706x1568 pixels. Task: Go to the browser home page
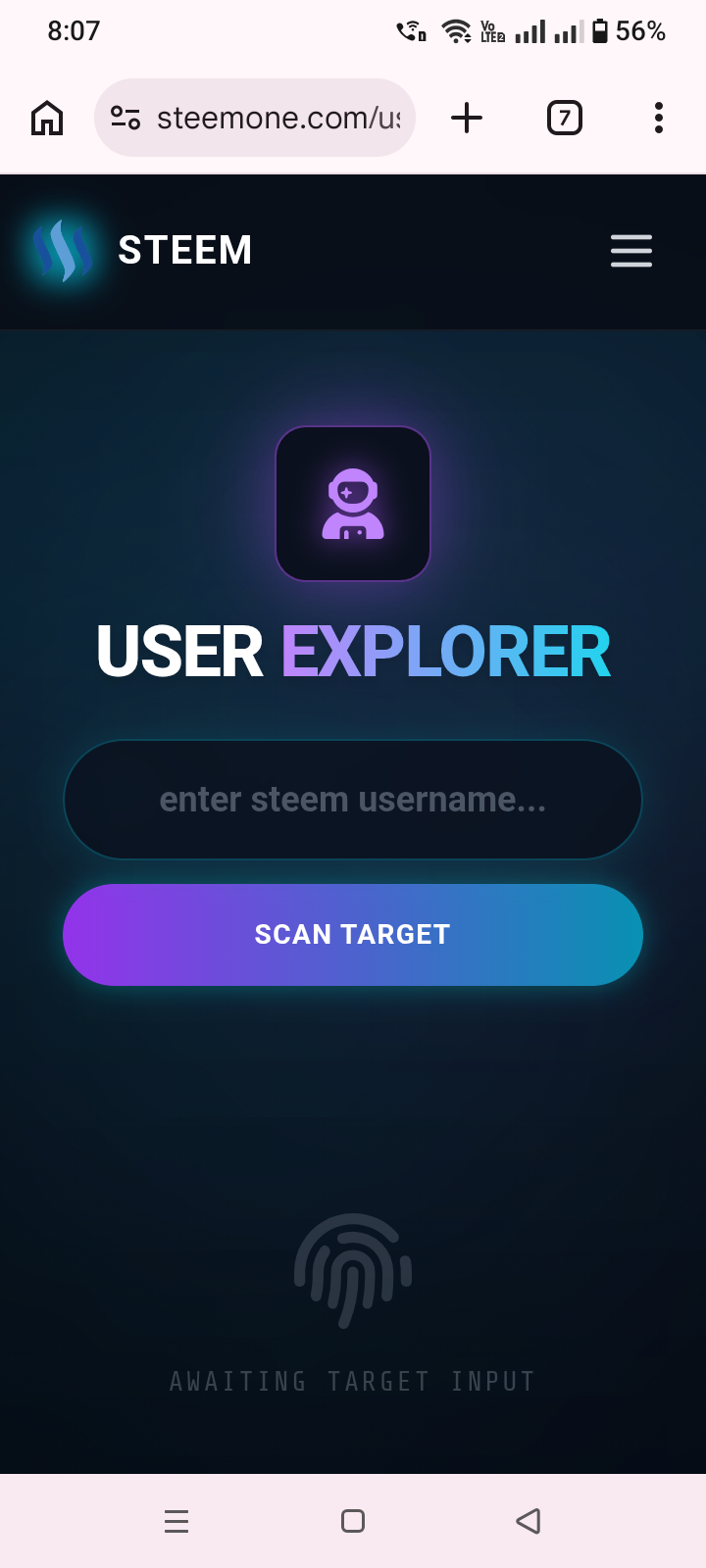47,118
